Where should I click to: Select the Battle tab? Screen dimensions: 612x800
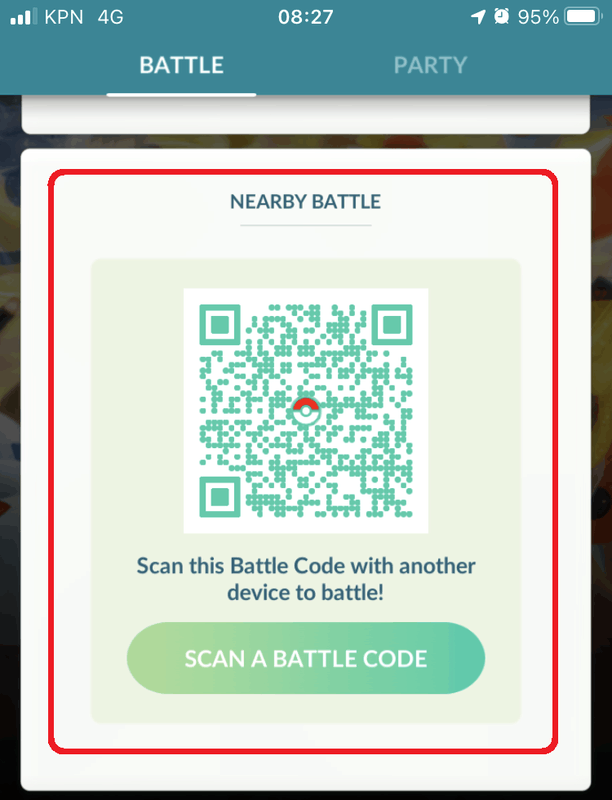(181, 66)
